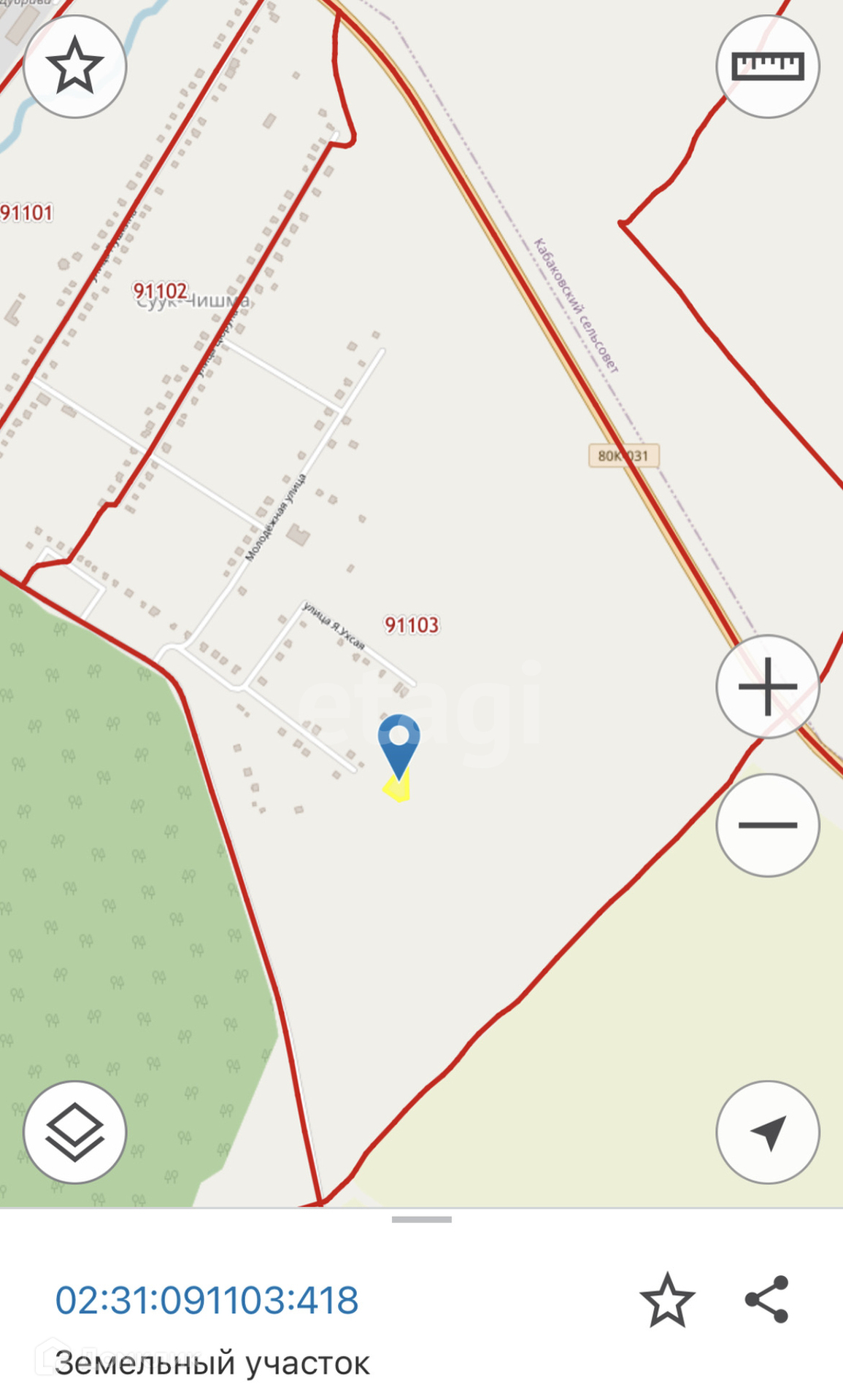
Task: Expand the bottom sheet handle
Action: pos(421,1219)
